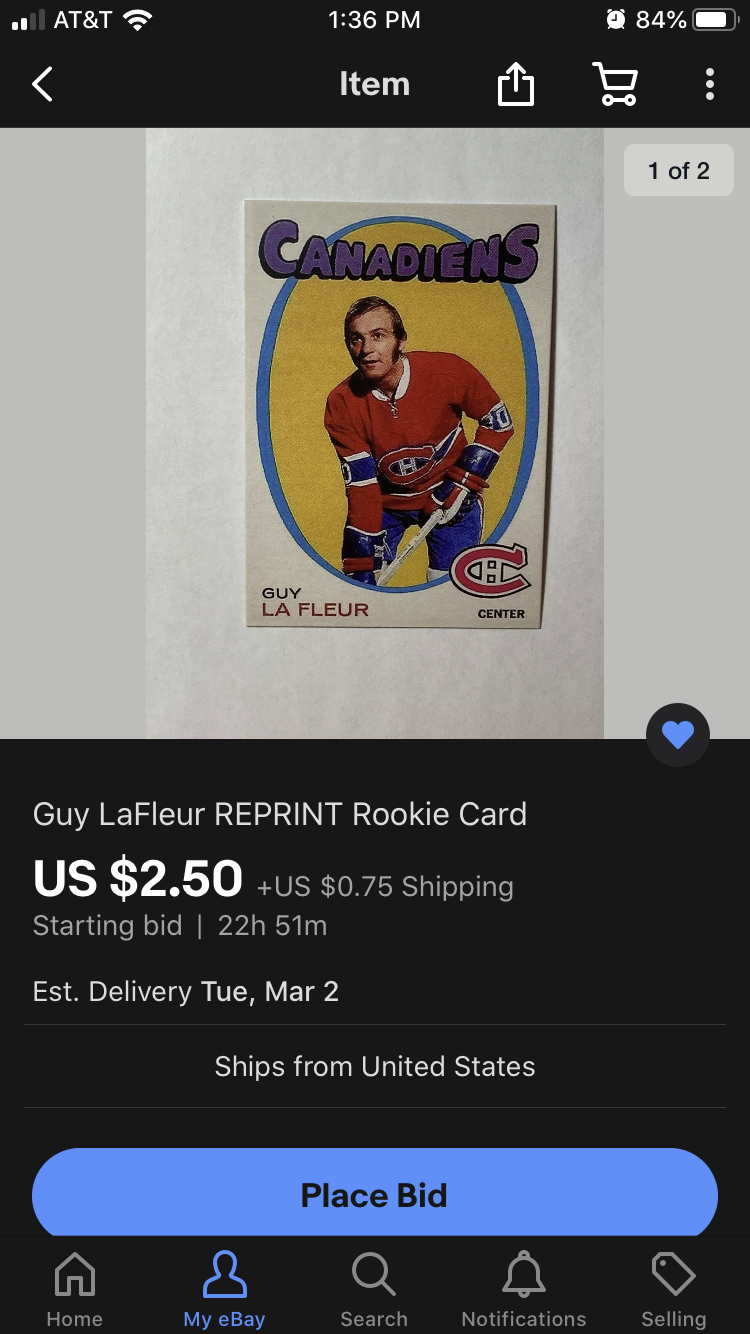750x1334 pixels.
Task: Go to the Search tab
Action: tap(374, 1290)
